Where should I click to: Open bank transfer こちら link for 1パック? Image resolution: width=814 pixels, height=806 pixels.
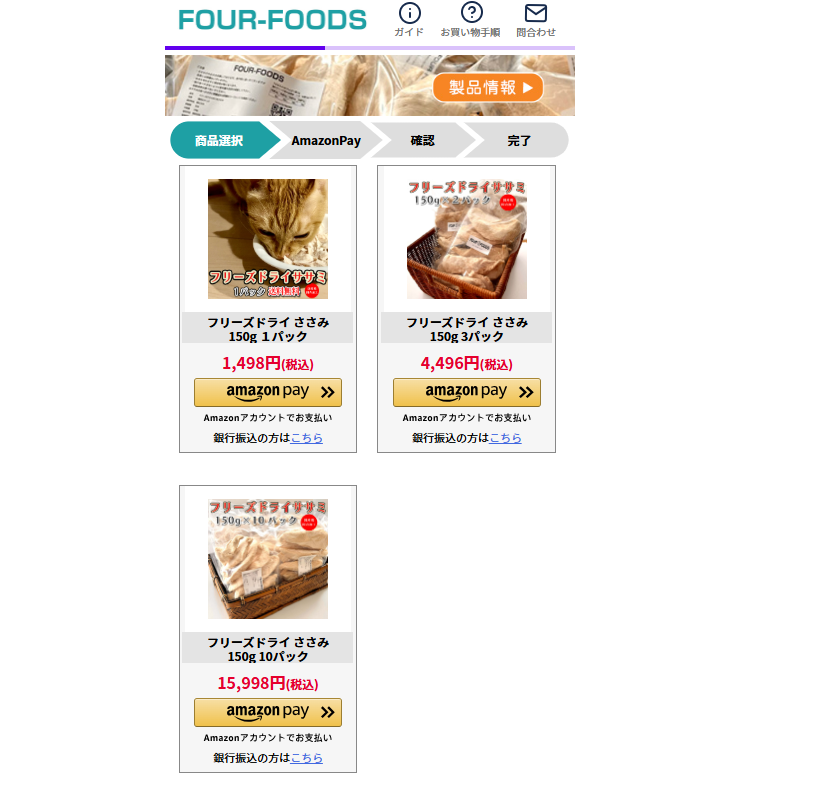(306, 438)
